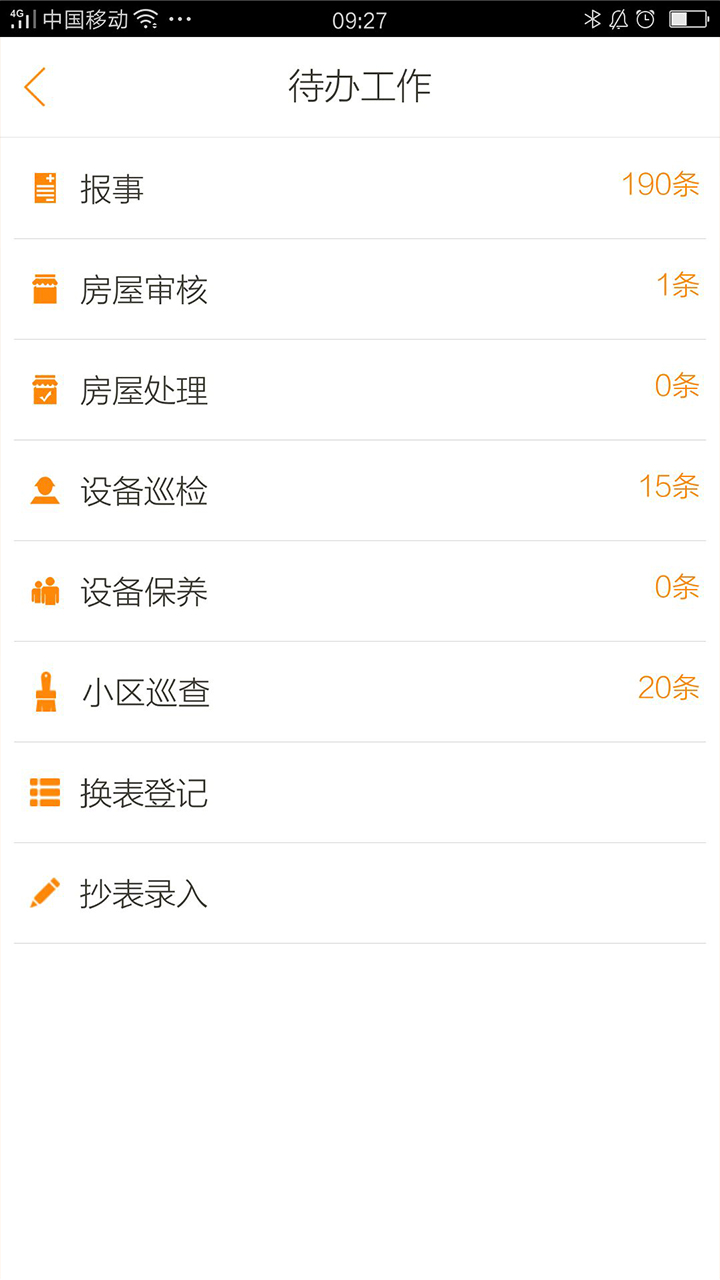The height and width of the screenshot is (1280, 720).
Task: Open 设备巡检 tasks
Action: [360, 491]
